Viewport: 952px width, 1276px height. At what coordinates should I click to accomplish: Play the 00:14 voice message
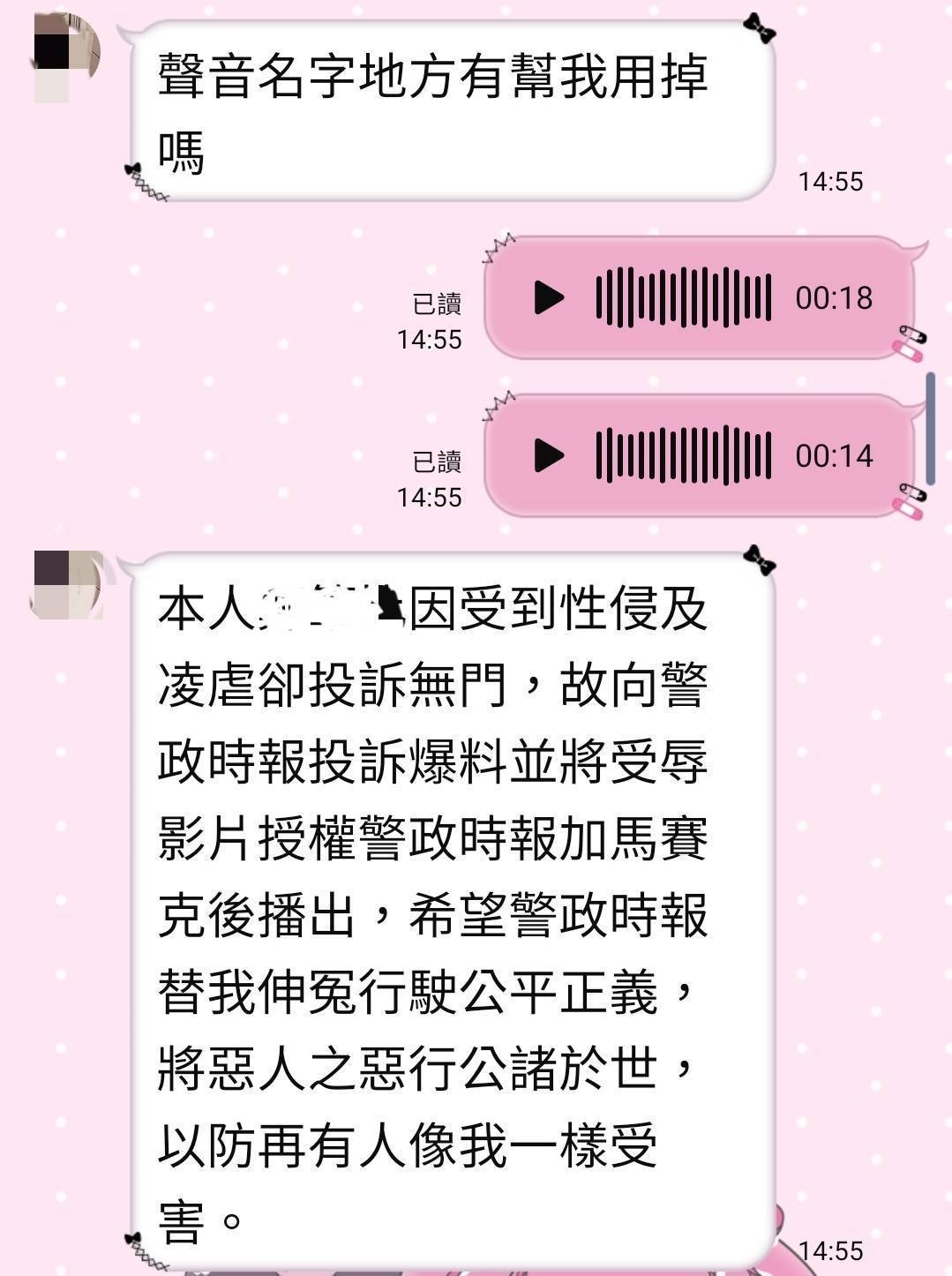(x=549, y=456)
